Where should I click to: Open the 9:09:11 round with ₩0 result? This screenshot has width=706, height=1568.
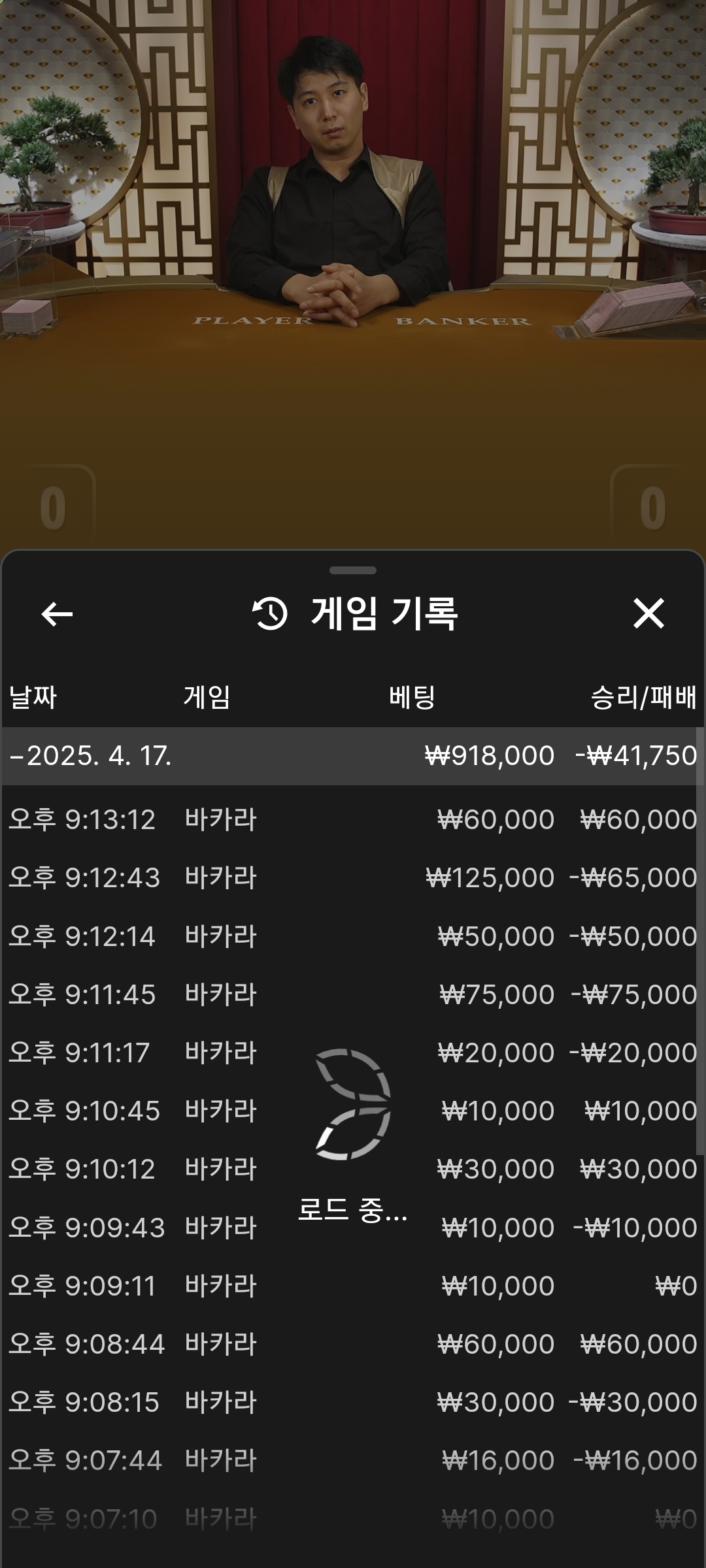[353, 1286]
